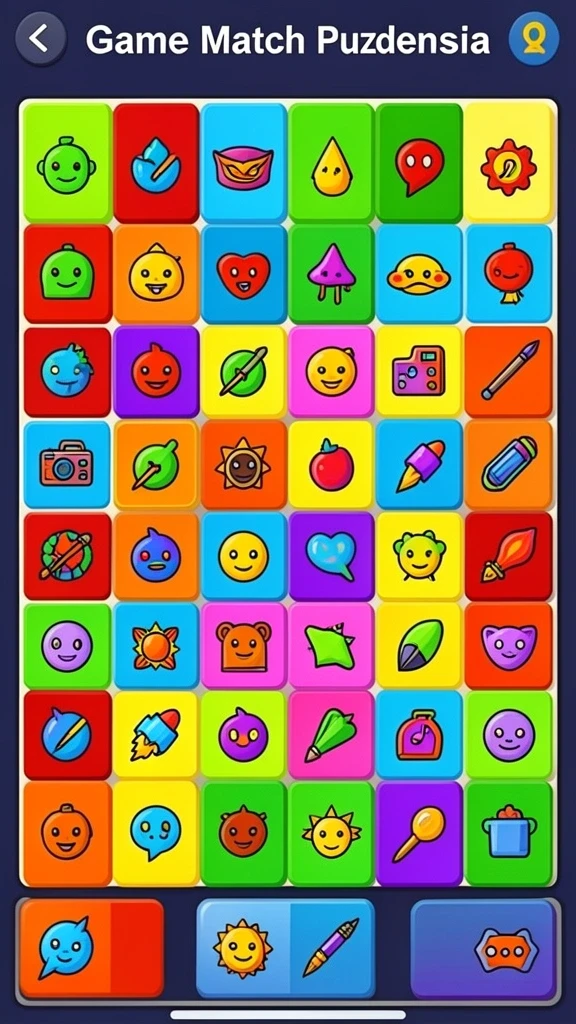Screen dimensions: 576x1024
Task: Tap the red heart face tile
Action: click(243, 274)
